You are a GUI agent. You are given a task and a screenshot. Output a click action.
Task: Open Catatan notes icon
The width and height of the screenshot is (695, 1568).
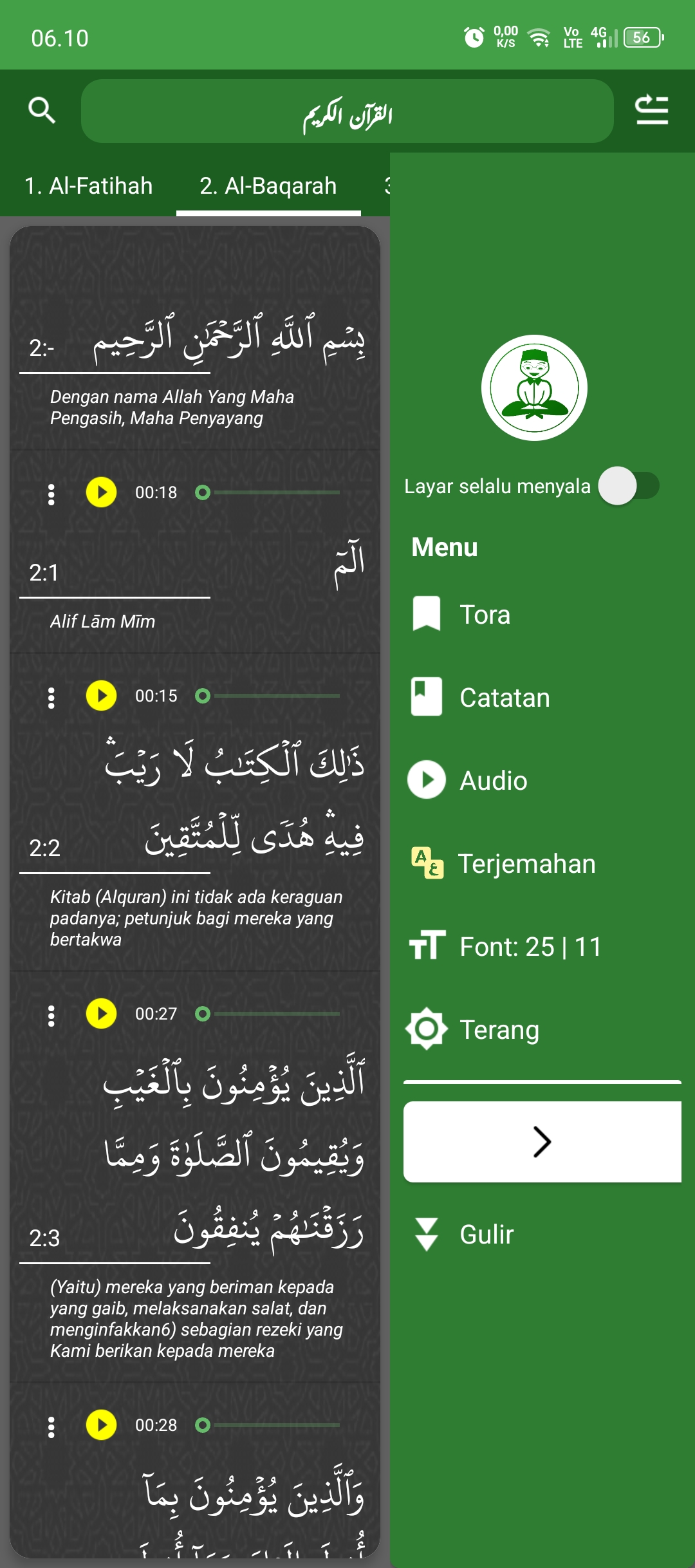pos(426,696)
